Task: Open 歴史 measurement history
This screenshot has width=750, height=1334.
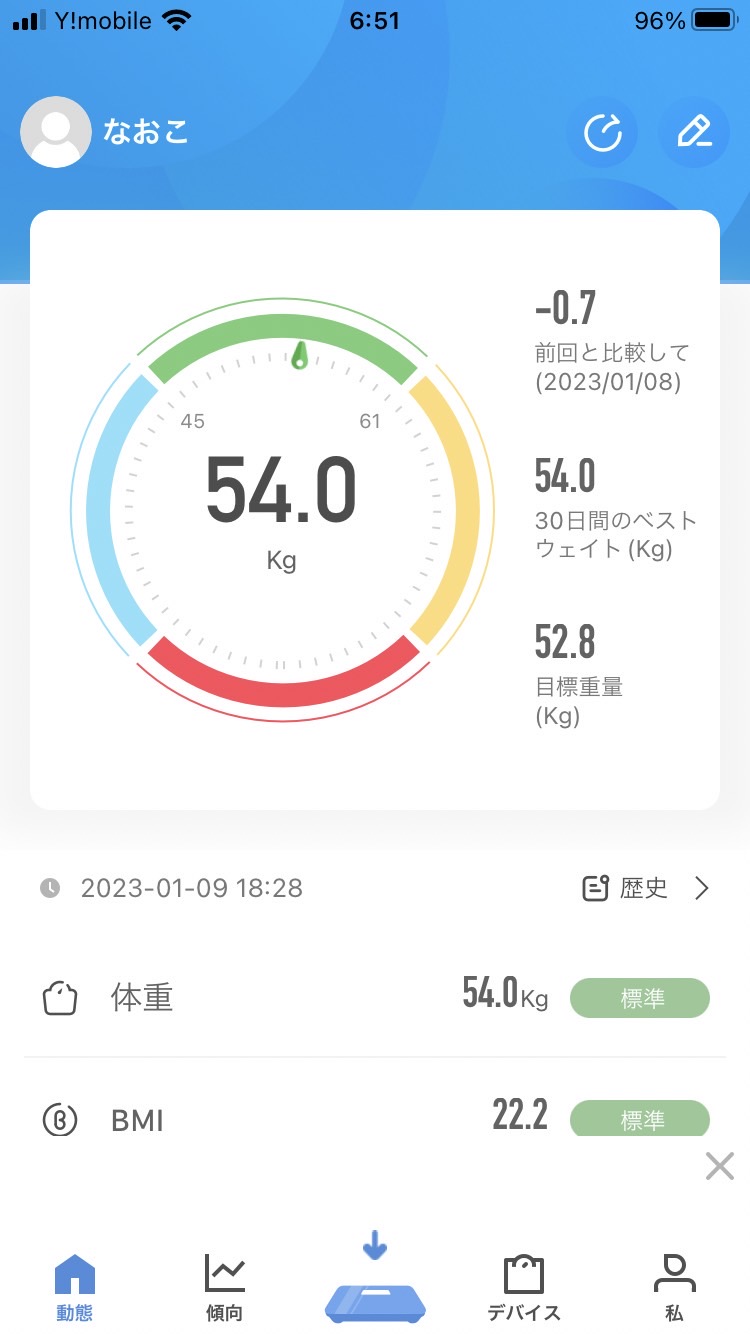Action: 646,888
